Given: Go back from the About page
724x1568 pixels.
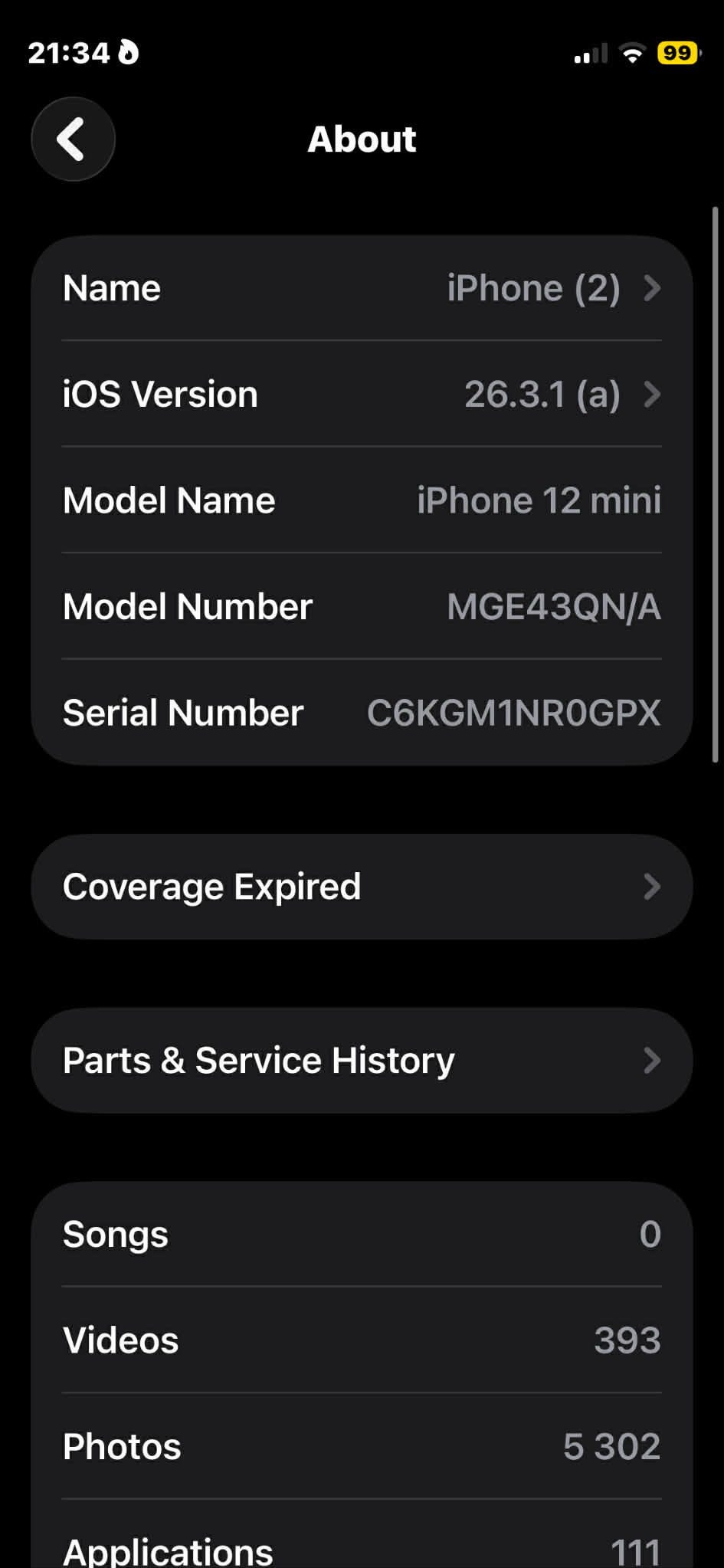Looking at the screenshot, I should click(x=73, y=139).
